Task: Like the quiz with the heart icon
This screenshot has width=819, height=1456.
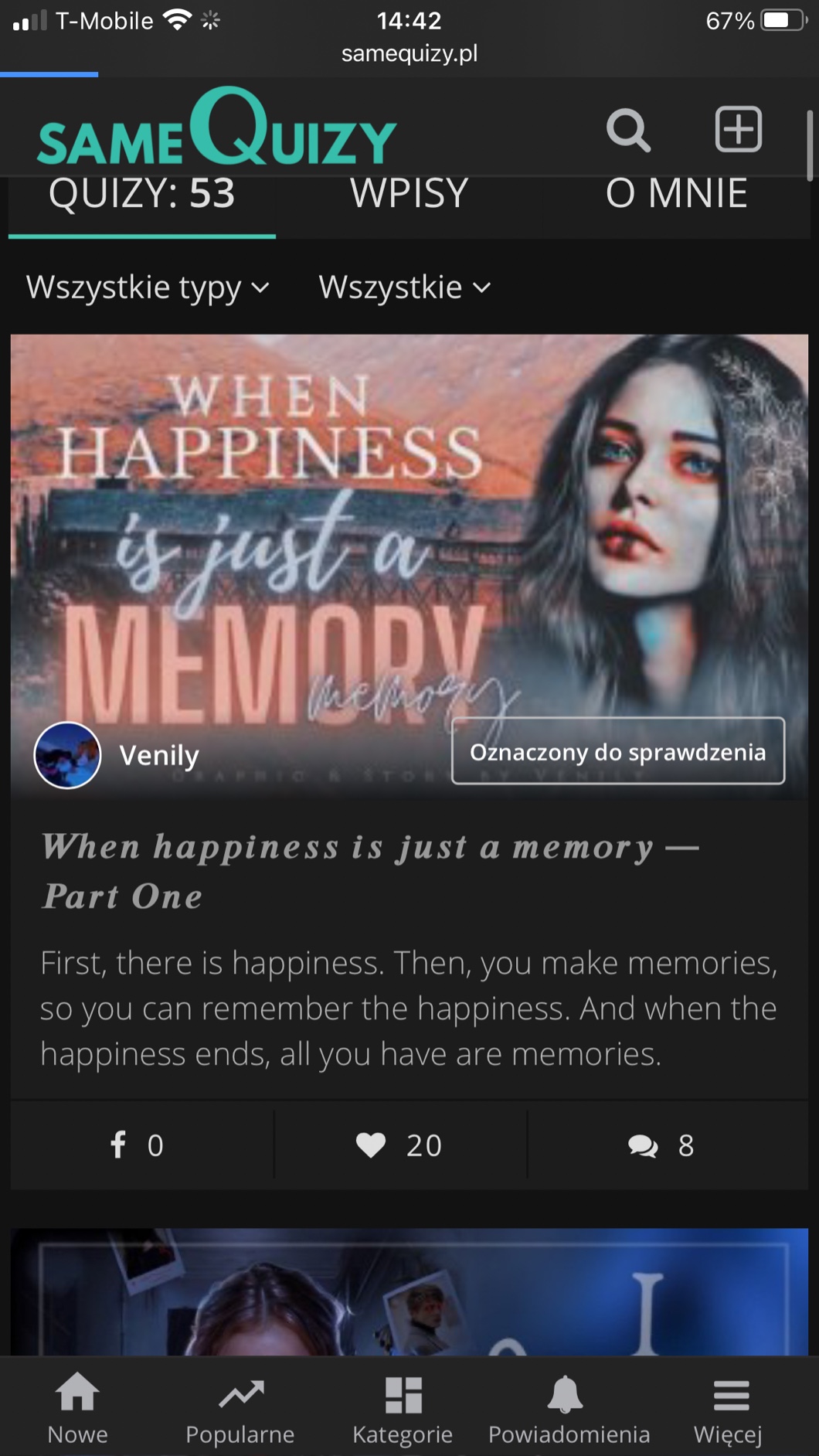Action: [x=399, y=1145]
